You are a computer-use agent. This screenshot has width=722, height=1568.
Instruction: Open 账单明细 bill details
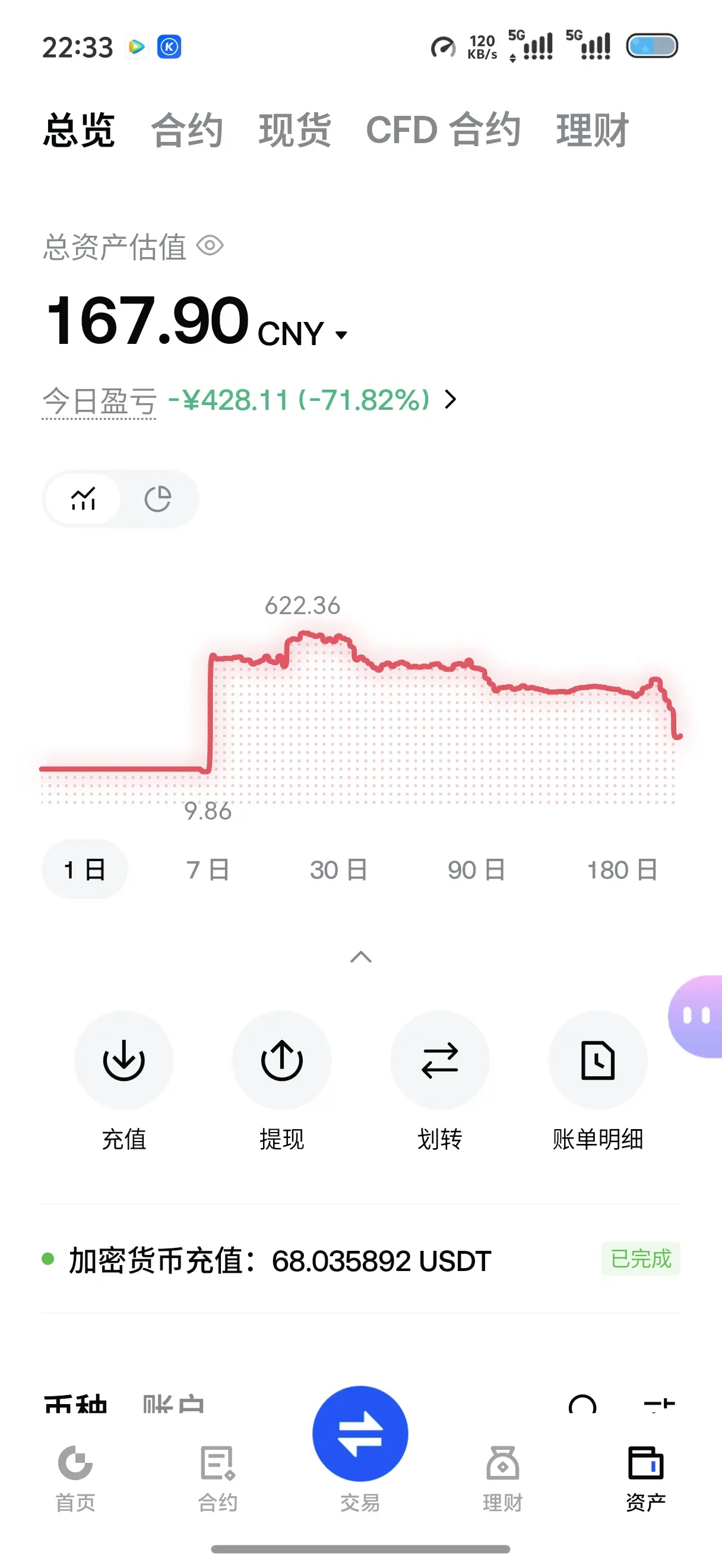[x=598, y=1081]
